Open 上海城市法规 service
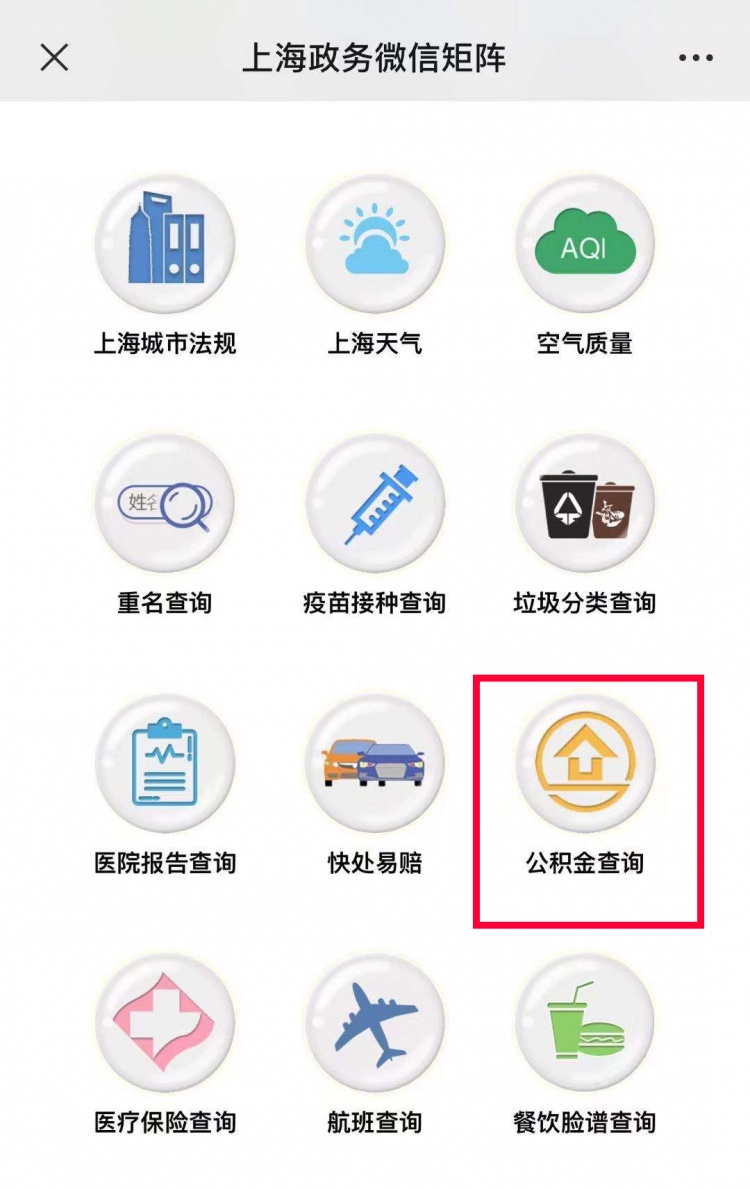750x1189 pixels. pyautogui.click(x=165, y=245)
